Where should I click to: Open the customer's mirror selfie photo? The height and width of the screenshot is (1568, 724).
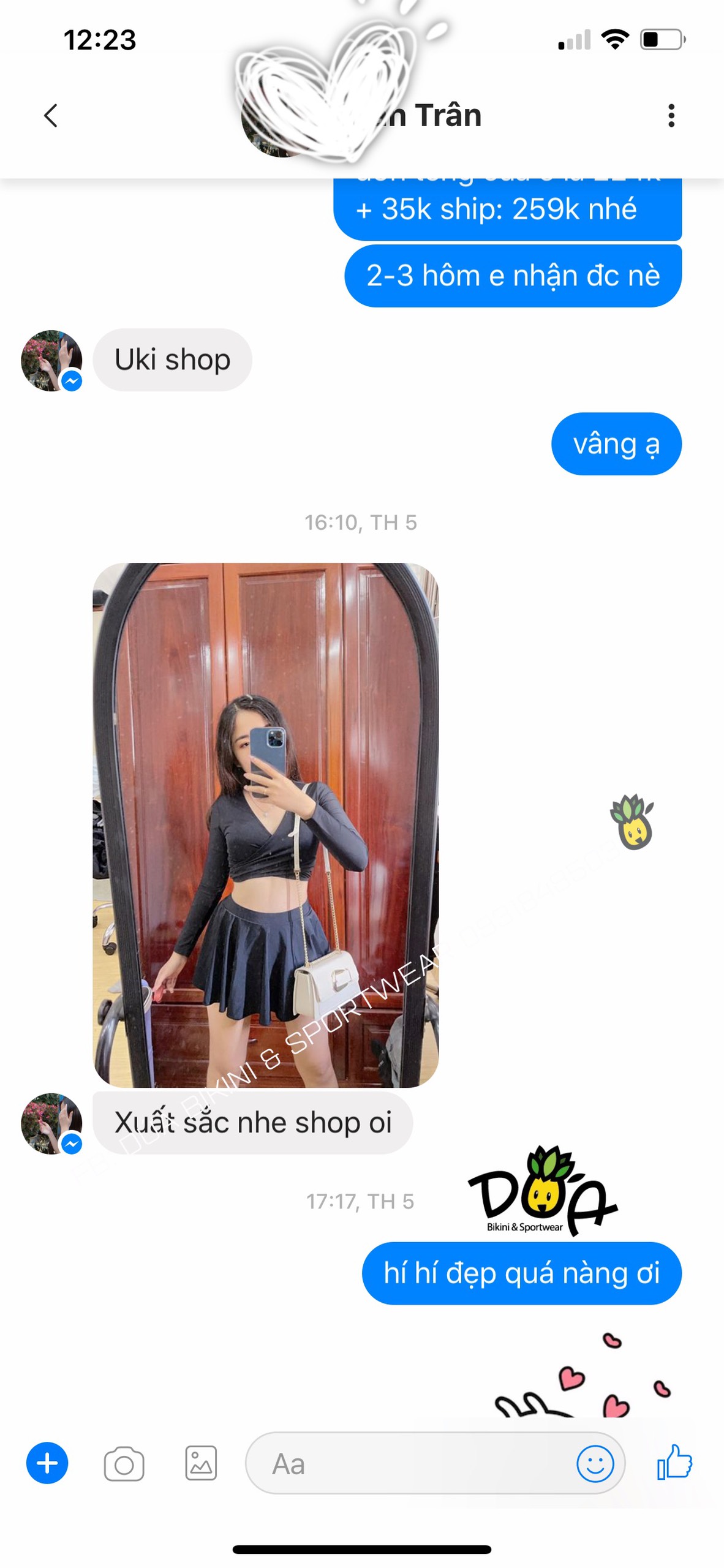pos(265,824)
